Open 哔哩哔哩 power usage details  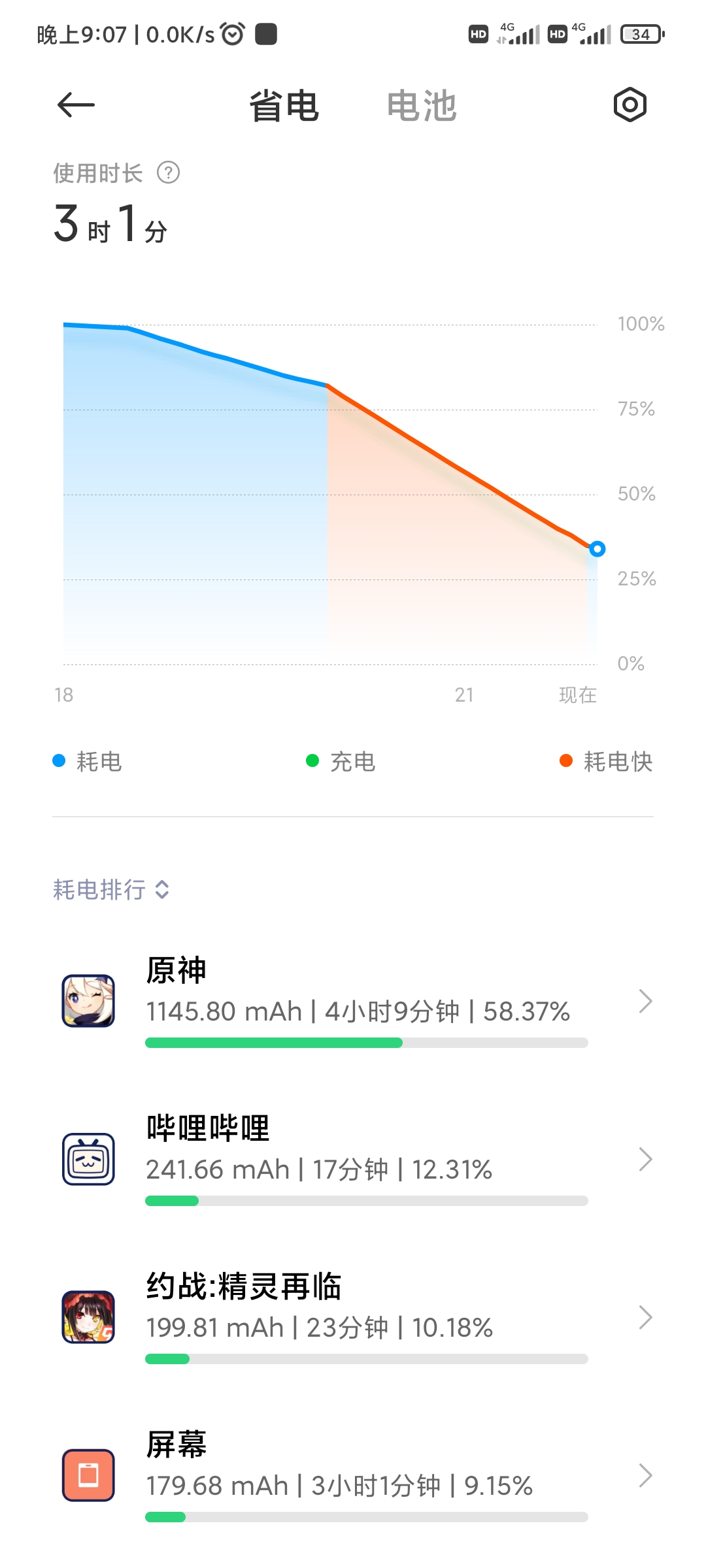point(353,1159)
